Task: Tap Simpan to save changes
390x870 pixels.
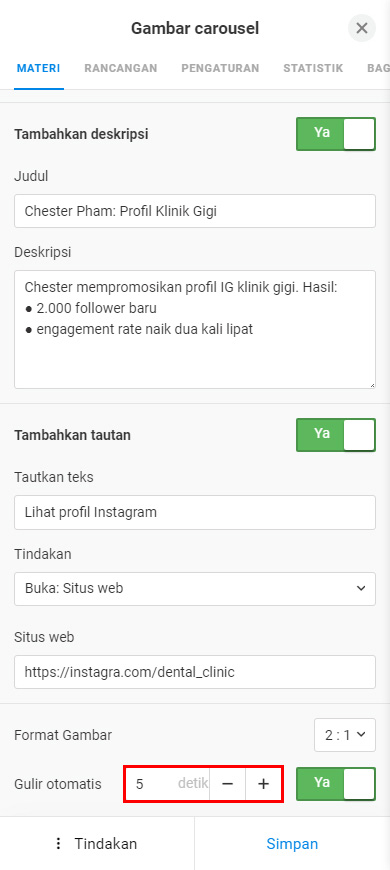Action: (292, 843)
